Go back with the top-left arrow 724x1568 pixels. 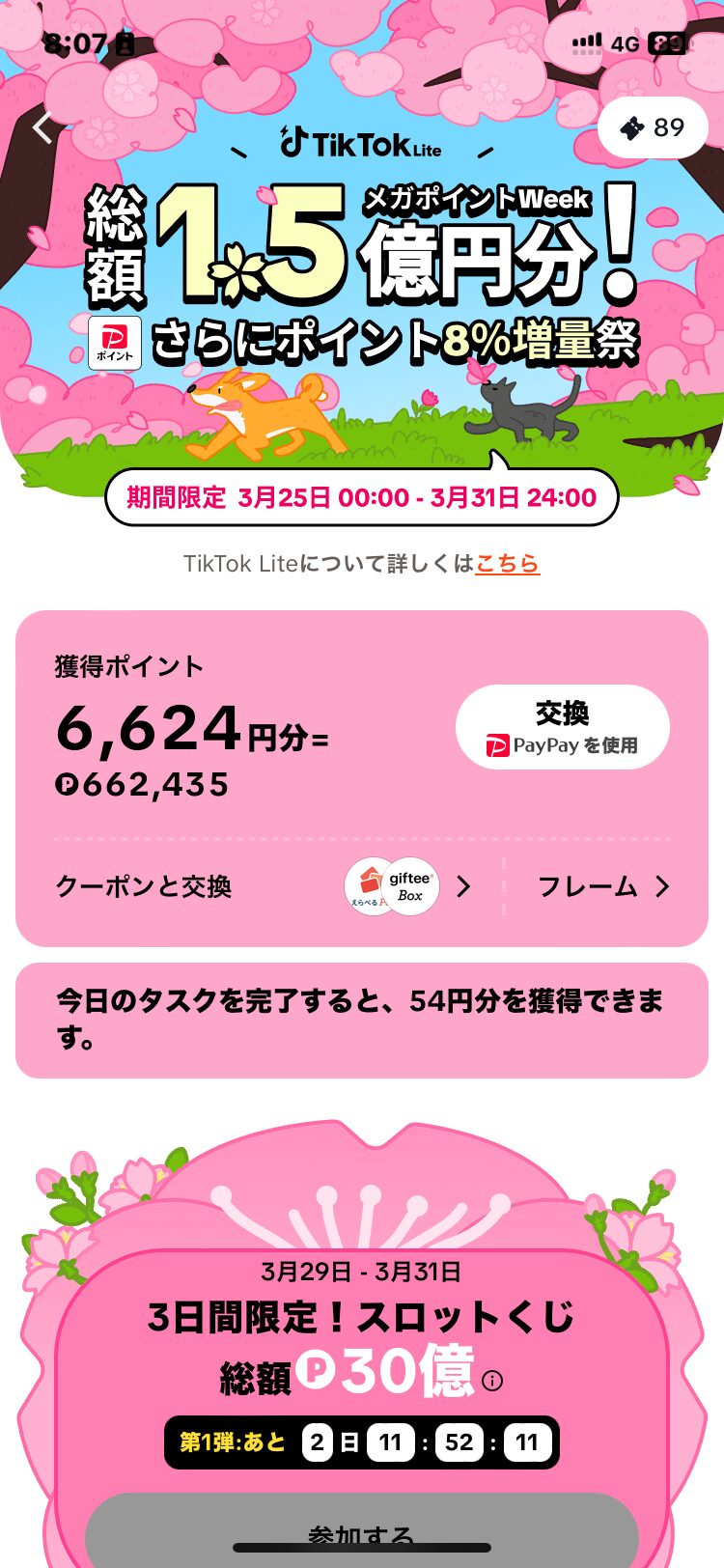(43, 126)
